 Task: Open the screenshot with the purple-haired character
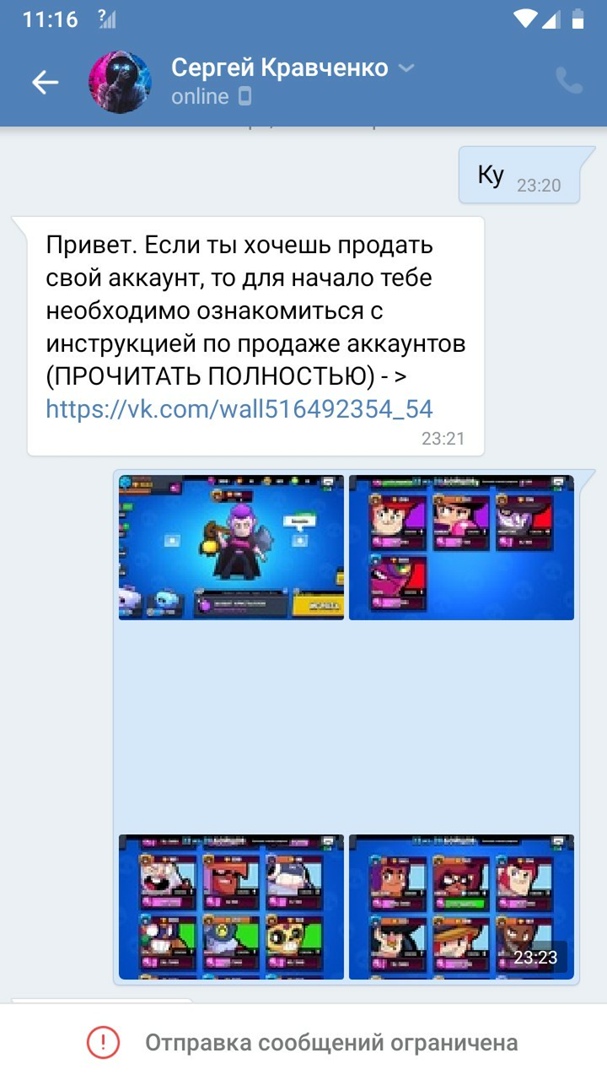(231, 547)
